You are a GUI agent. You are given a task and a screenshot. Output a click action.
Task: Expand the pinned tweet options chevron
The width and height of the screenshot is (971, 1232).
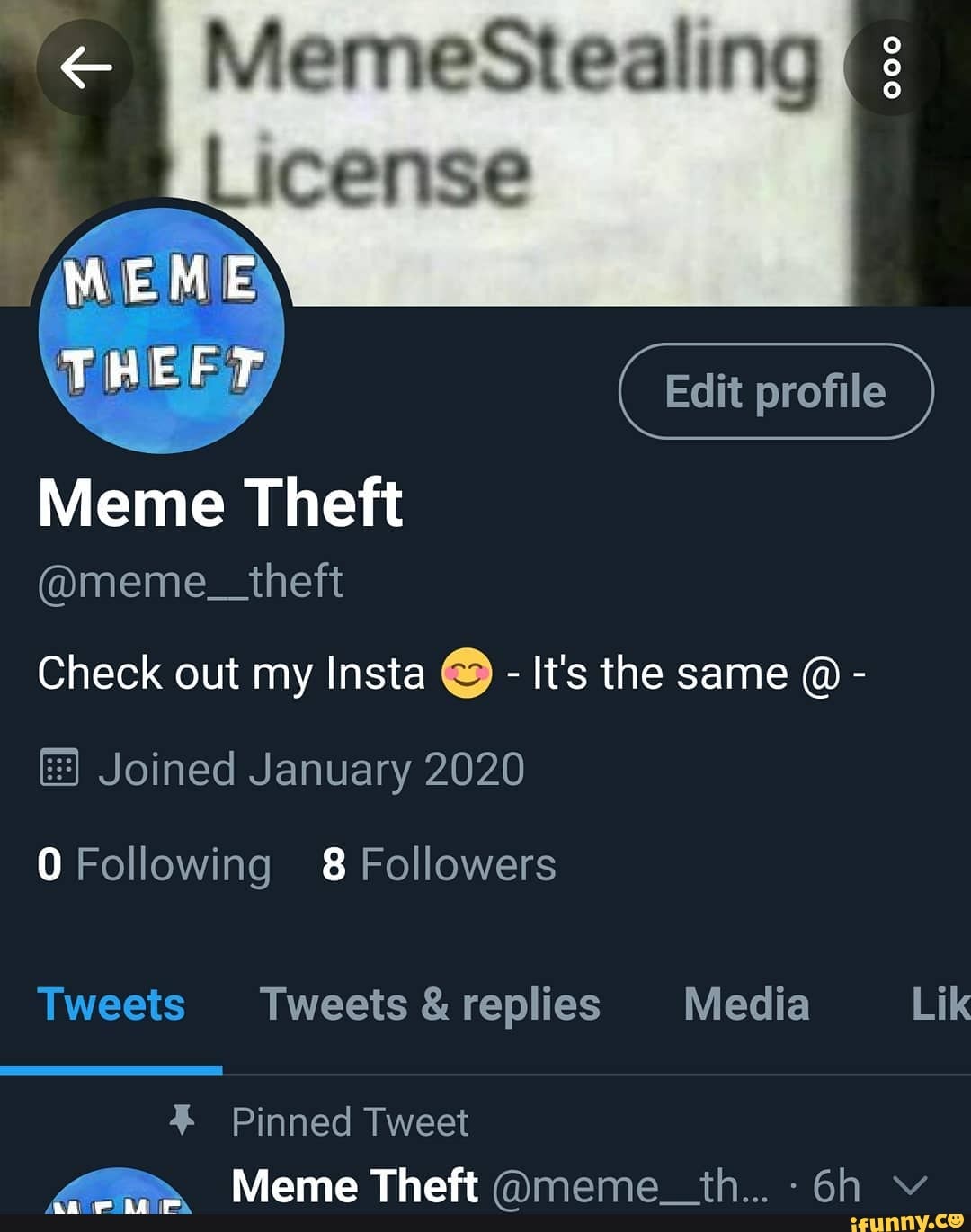point(911,1184)
